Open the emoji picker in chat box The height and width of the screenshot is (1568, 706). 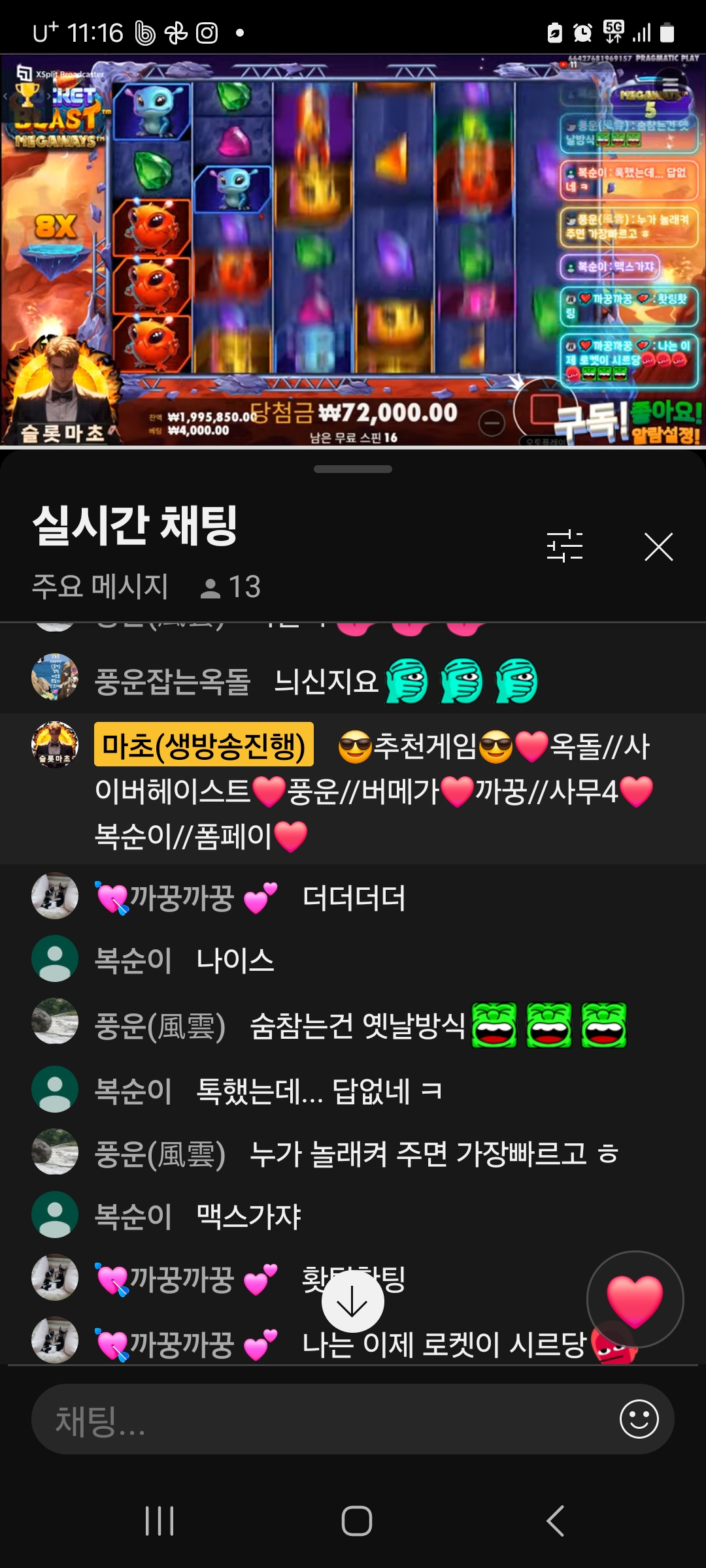click(639, 1419)
